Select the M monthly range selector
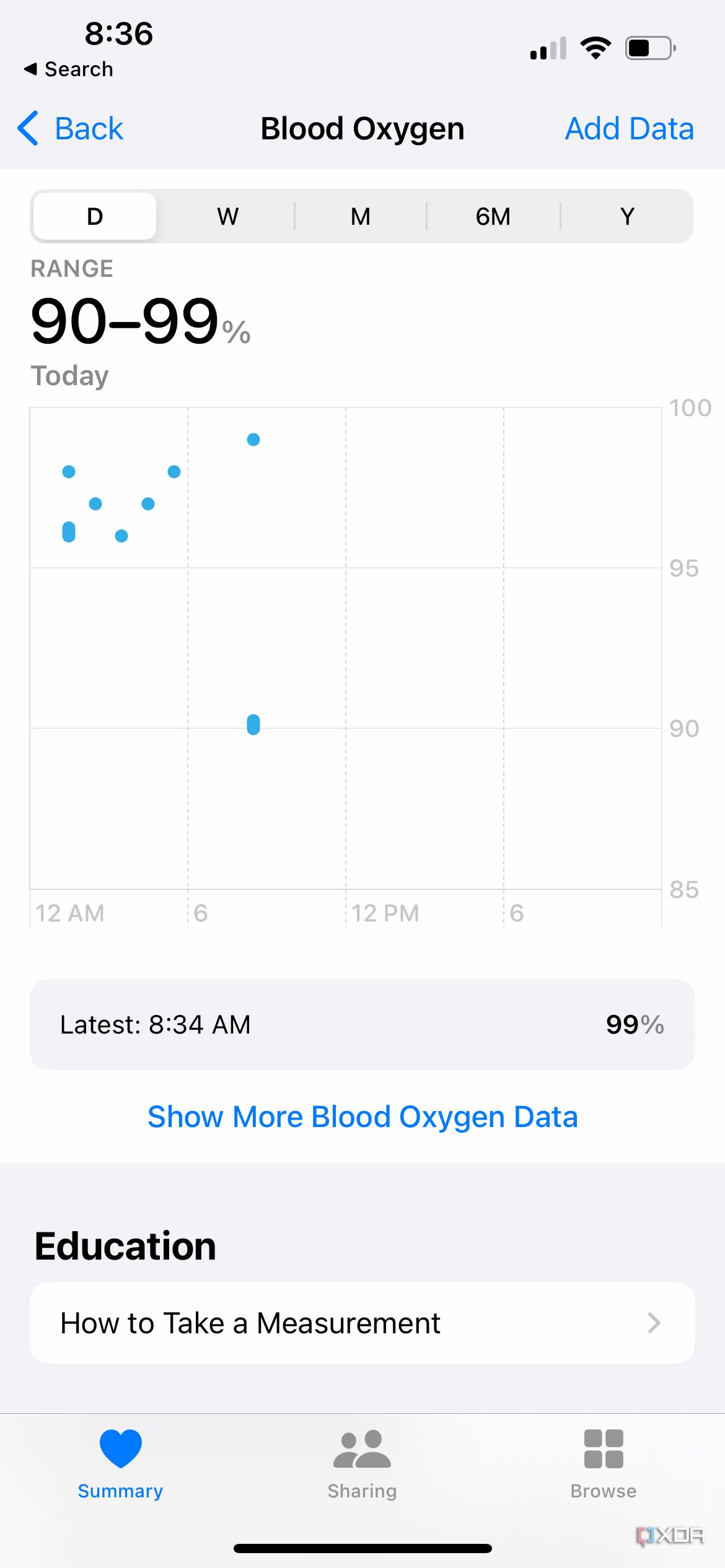725x1568 pixels. (x=360, y=216)
